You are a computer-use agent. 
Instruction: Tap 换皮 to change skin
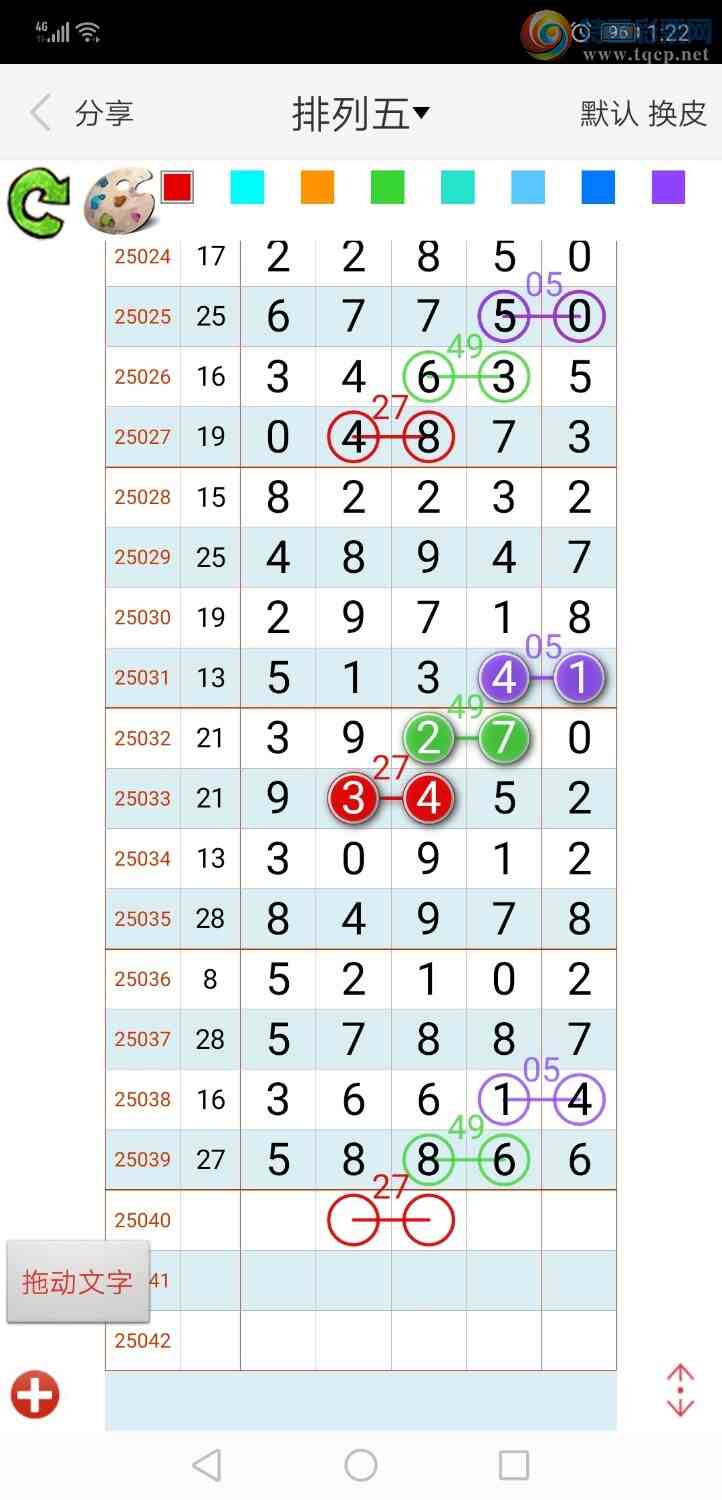677,113
